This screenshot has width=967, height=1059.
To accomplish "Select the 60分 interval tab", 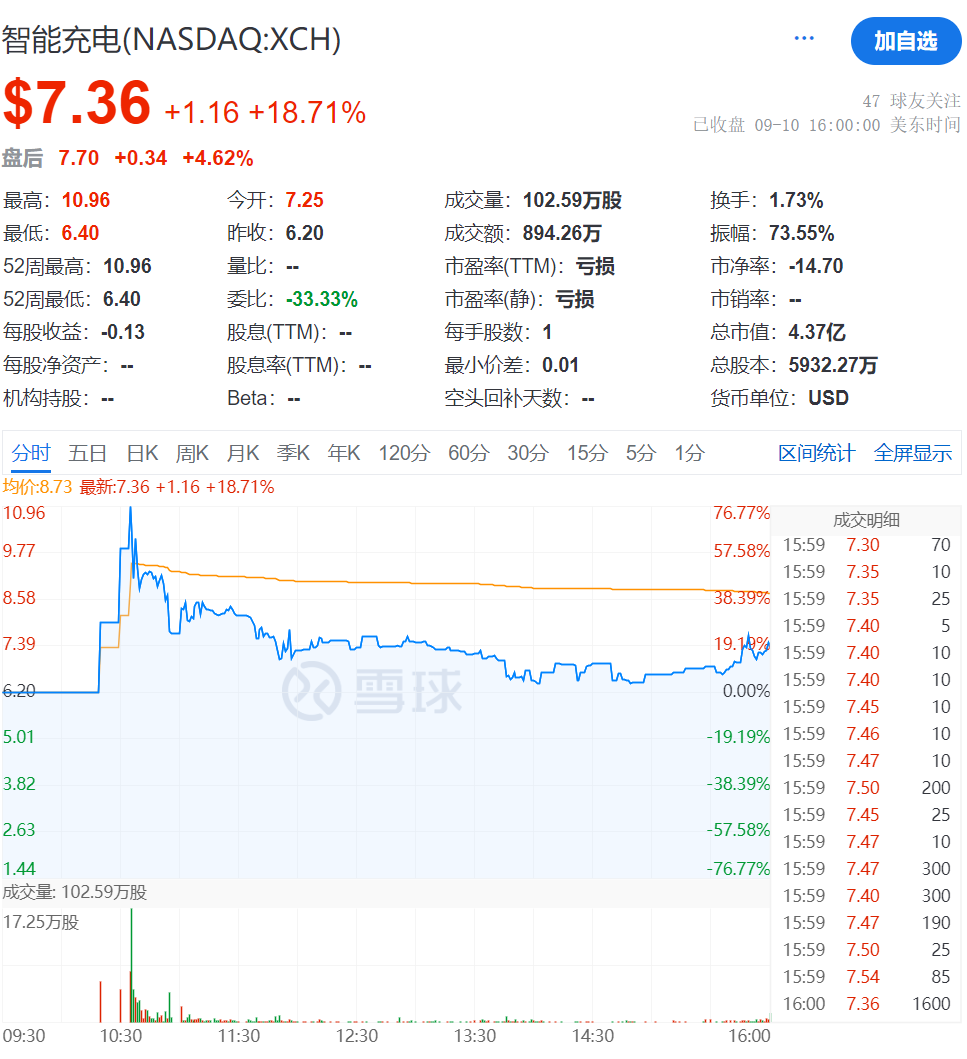I will pos(468,453).
